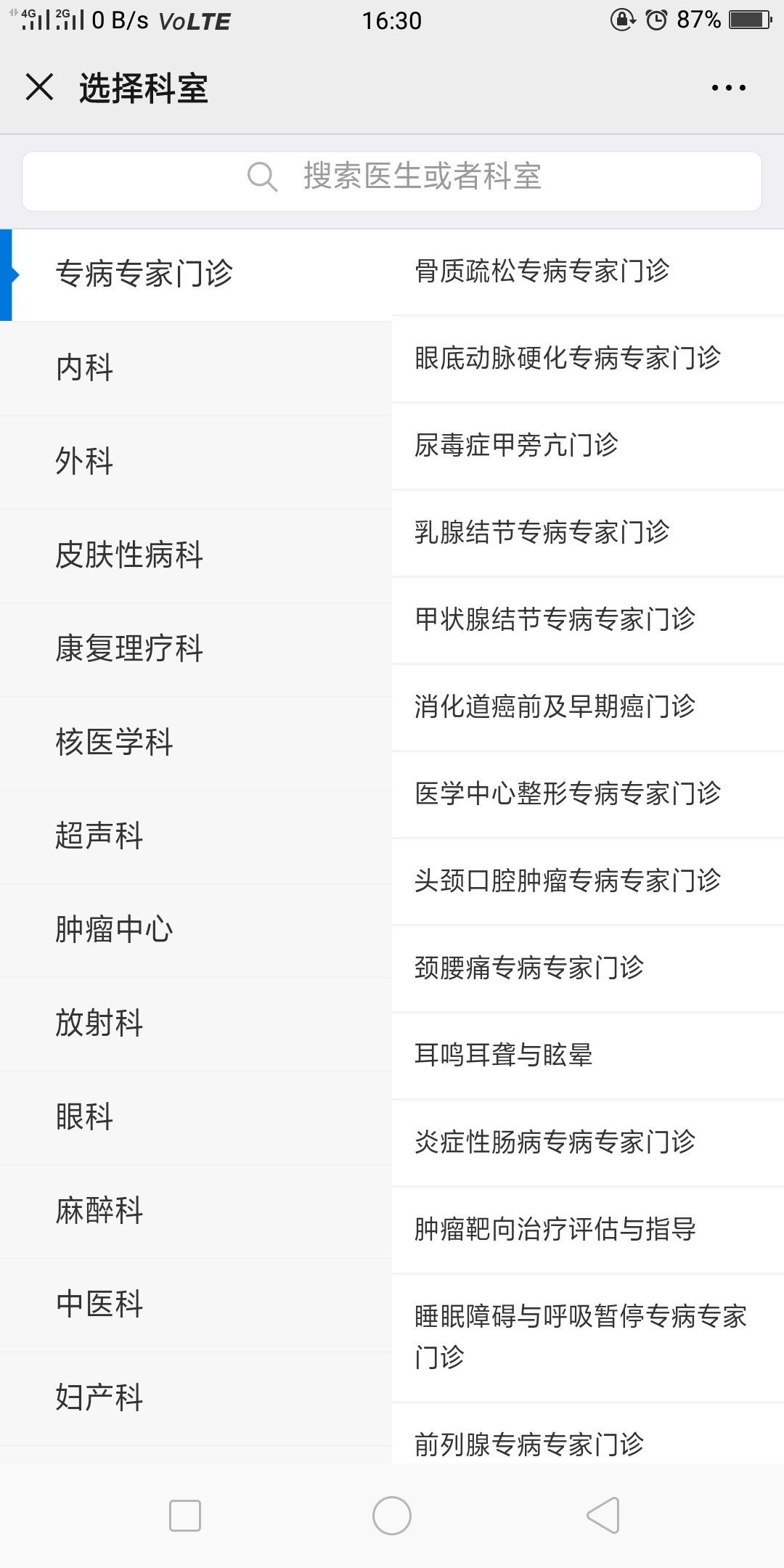Choose 皮肤性病科 from the department list
The height and width of the screenshot is (1568, 784).
tap(196, 555)
